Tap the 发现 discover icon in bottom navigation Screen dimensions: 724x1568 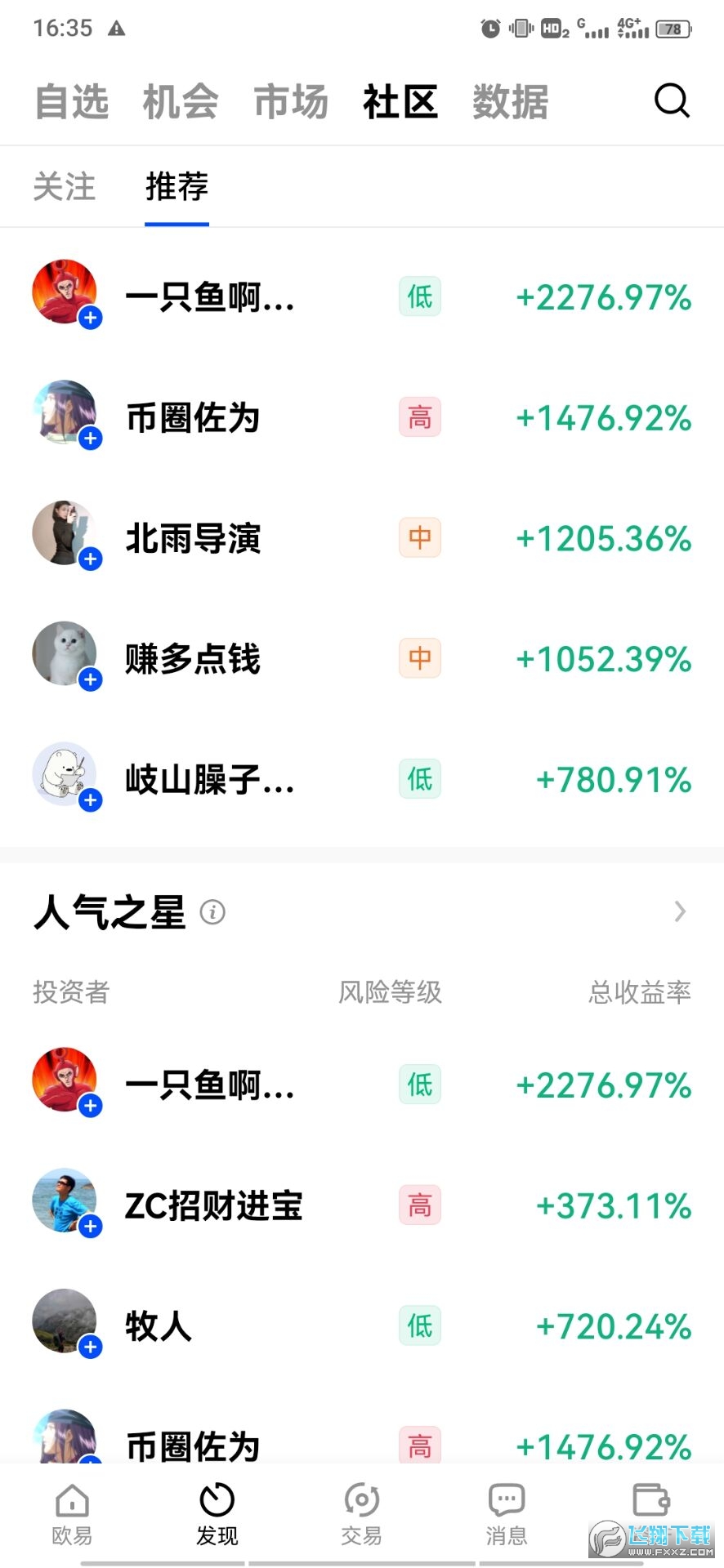click(x=217, y=1515)
